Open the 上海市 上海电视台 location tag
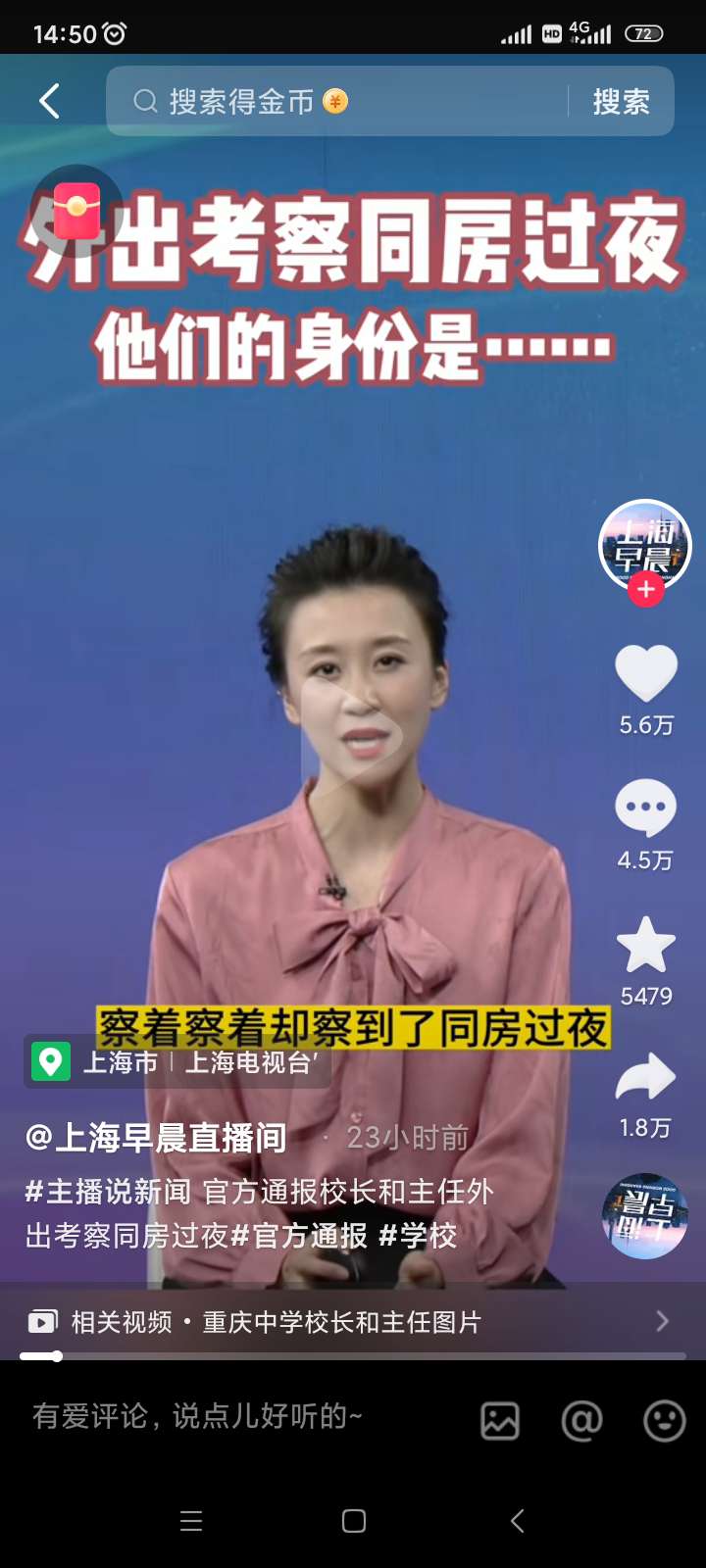This screenshot has width=706, height=1568. 176,1062
